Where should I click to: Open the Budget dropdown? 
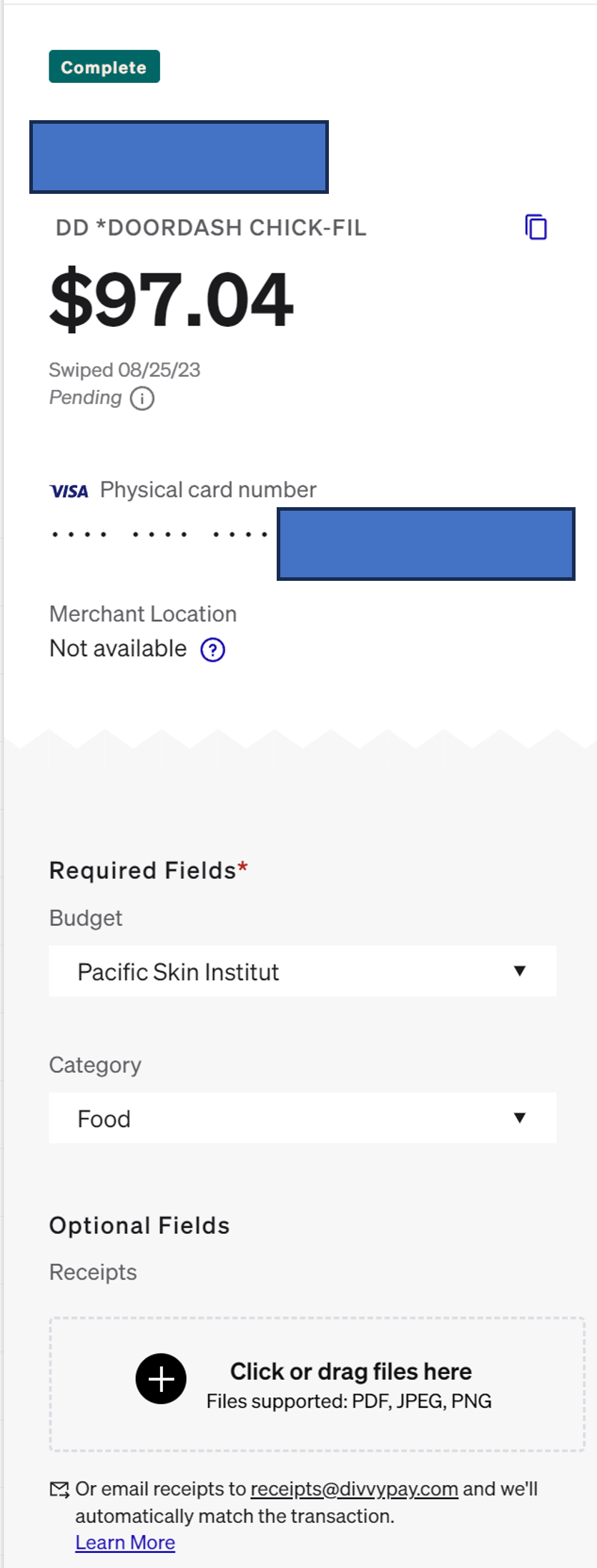pyautogui.click(x=301, y=971)
